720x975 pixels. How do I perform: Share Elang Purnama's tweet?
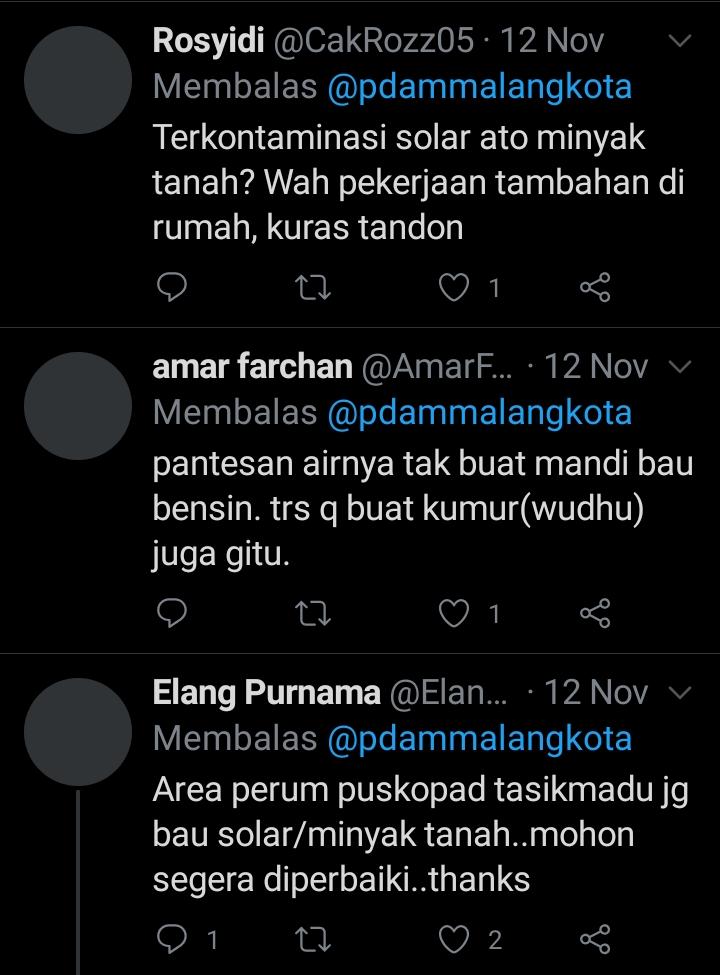pos(595,938)
